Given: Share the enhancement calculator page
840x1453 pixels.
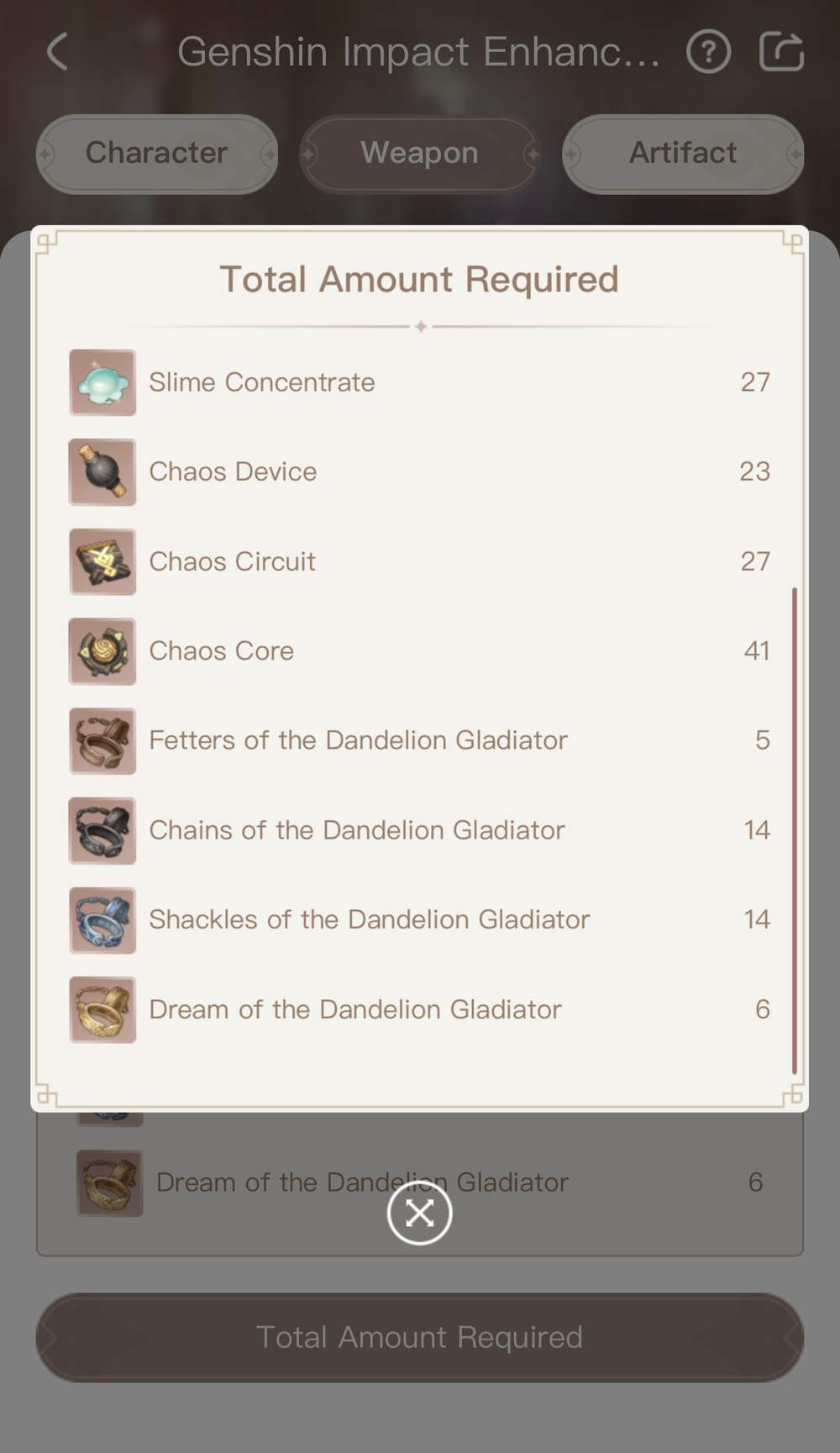Looking at the screenshot, I should click(781, 52).
